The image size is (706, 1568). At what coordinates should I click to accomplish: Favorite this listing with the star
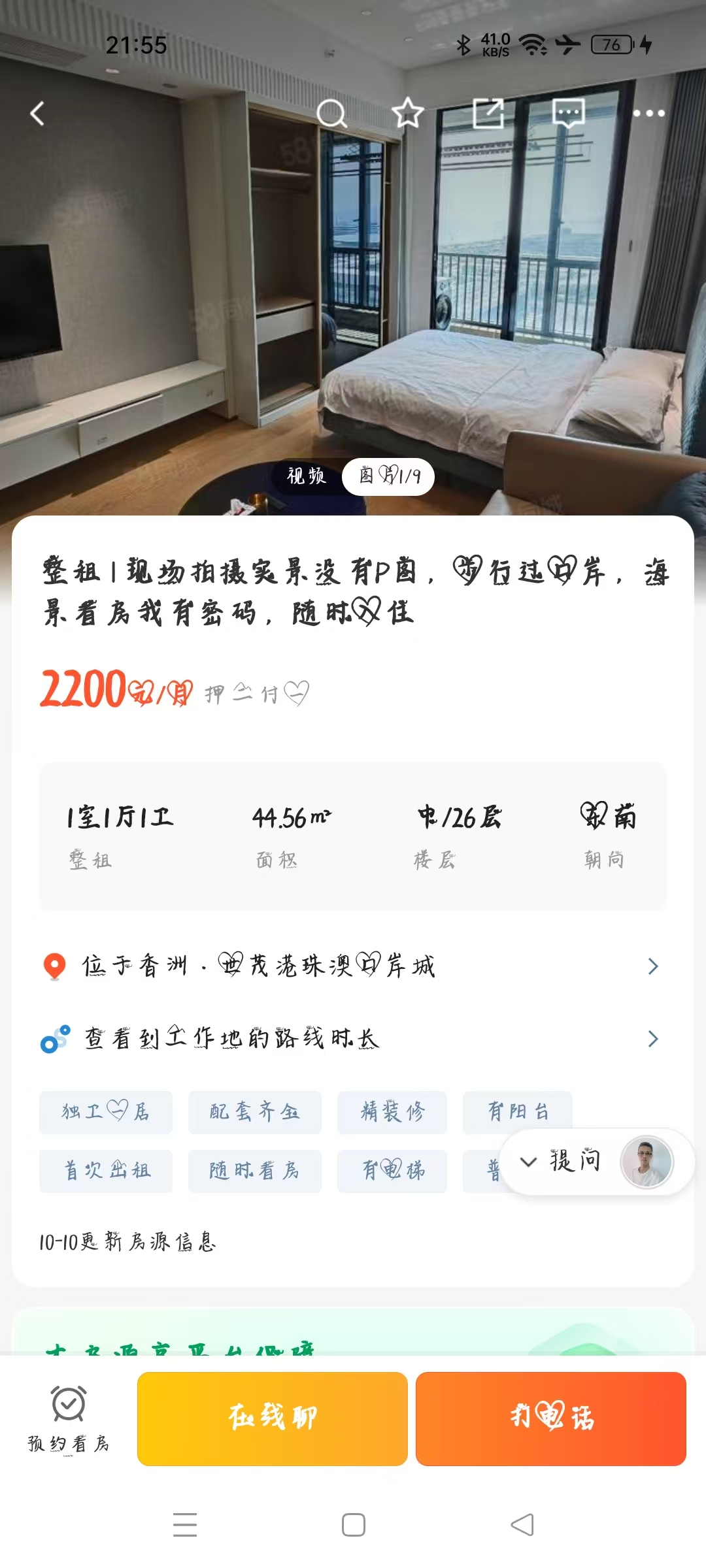[408, 114]
